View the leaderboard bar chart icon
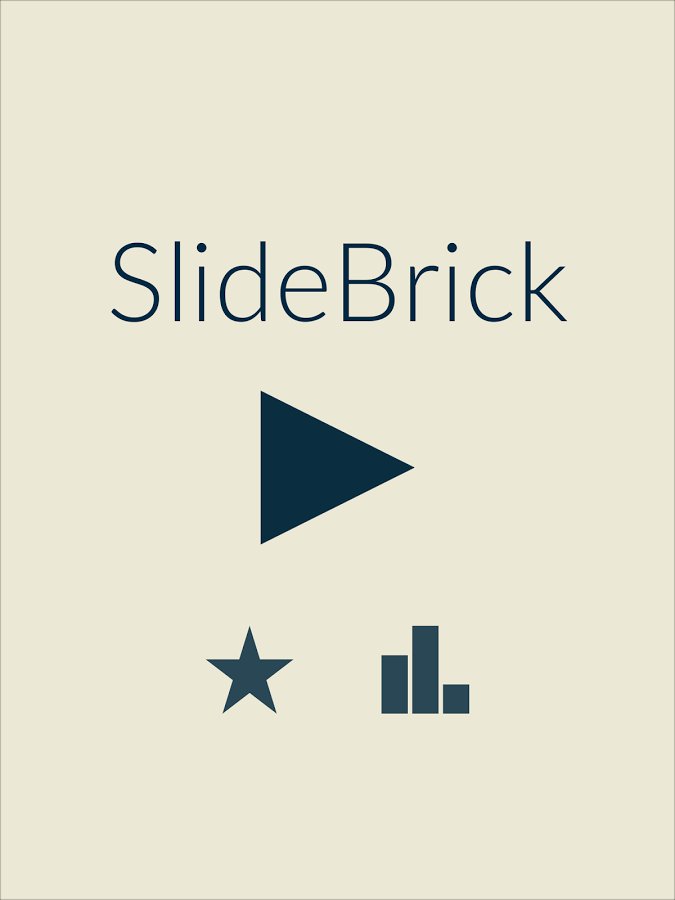 tap(425, 672)
